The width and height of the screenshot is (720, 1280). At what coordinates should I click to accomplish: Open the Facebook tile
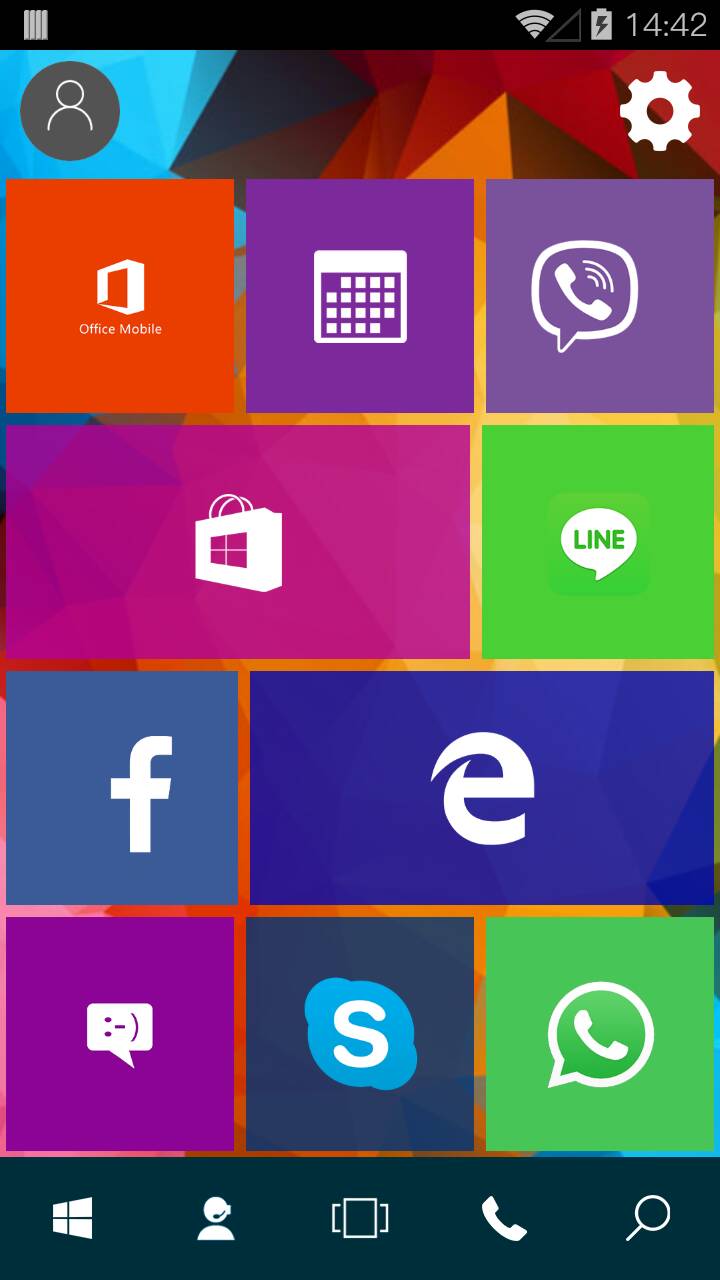[122, 787]
